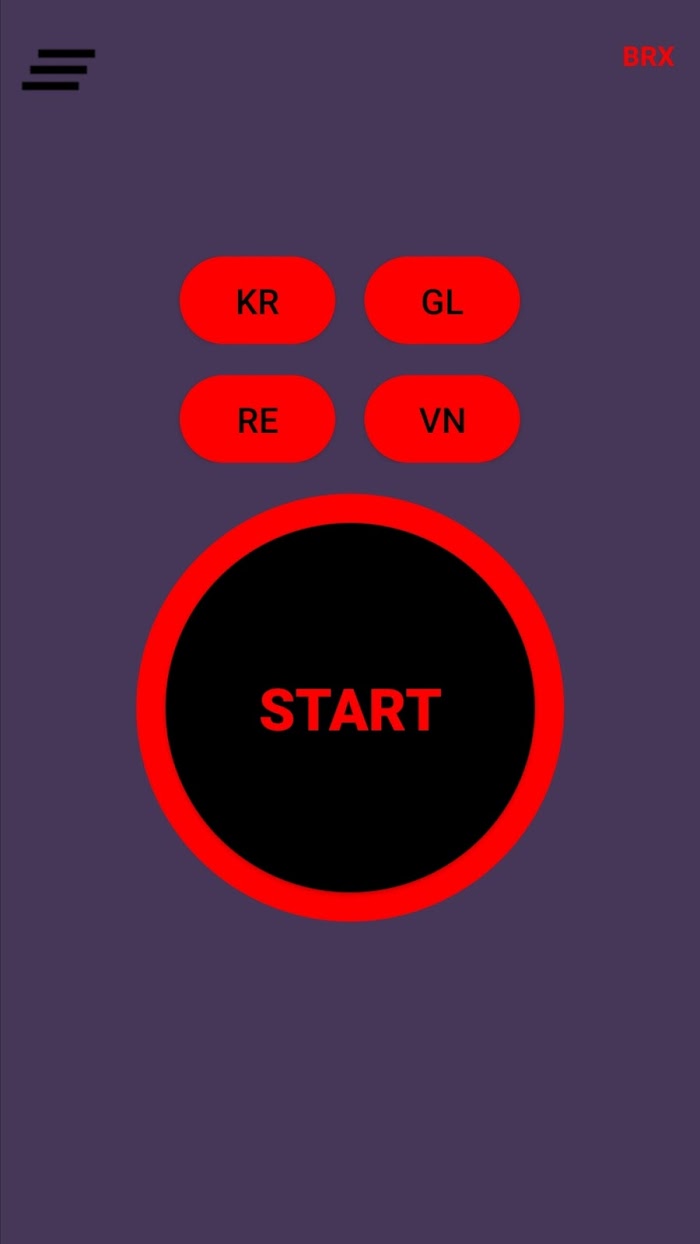Pick the RE button

click(x=257, y=419)
